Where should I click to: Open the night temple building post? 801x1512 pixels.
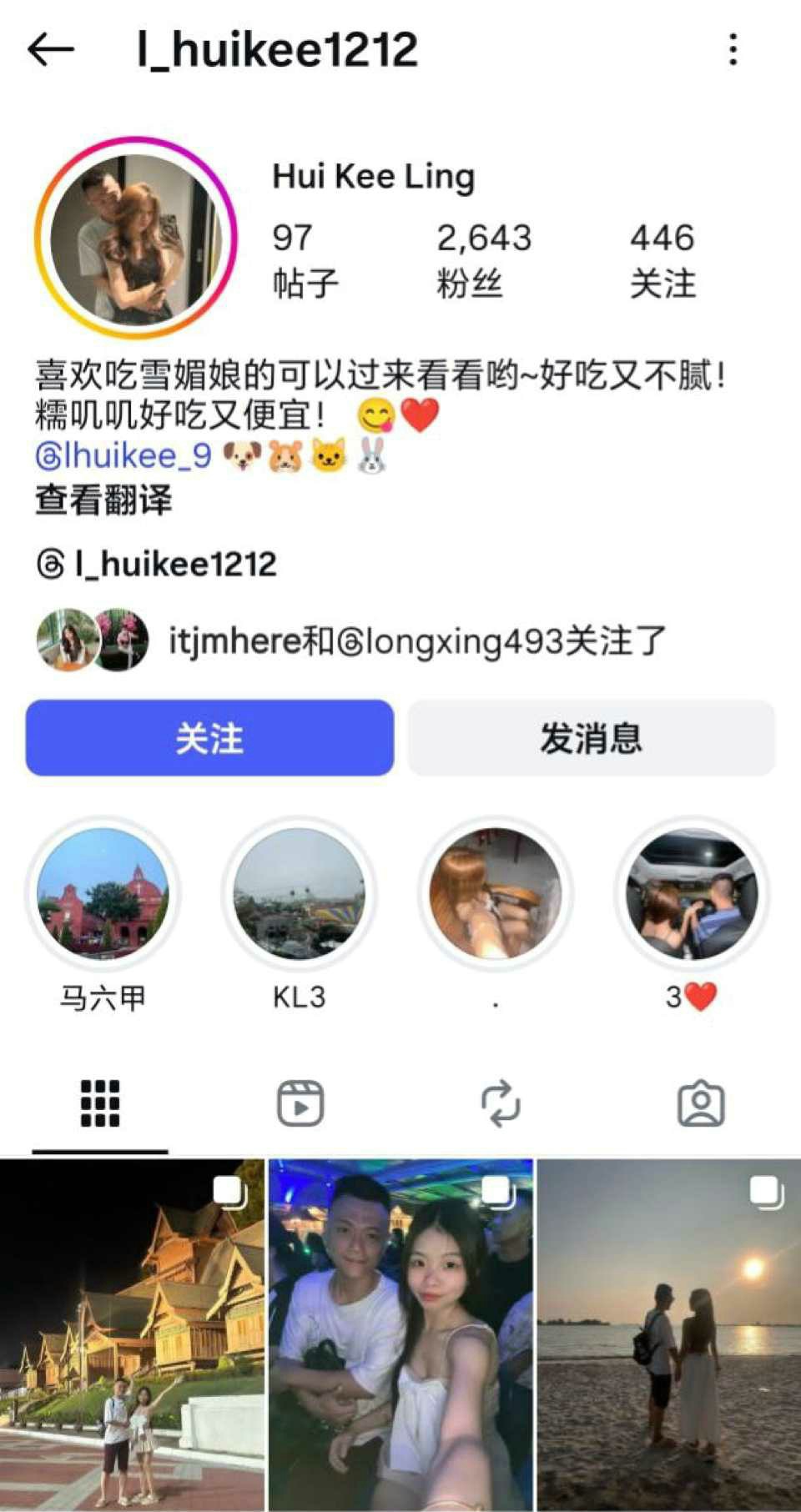pyautogui.click(x=132, y=1334)
